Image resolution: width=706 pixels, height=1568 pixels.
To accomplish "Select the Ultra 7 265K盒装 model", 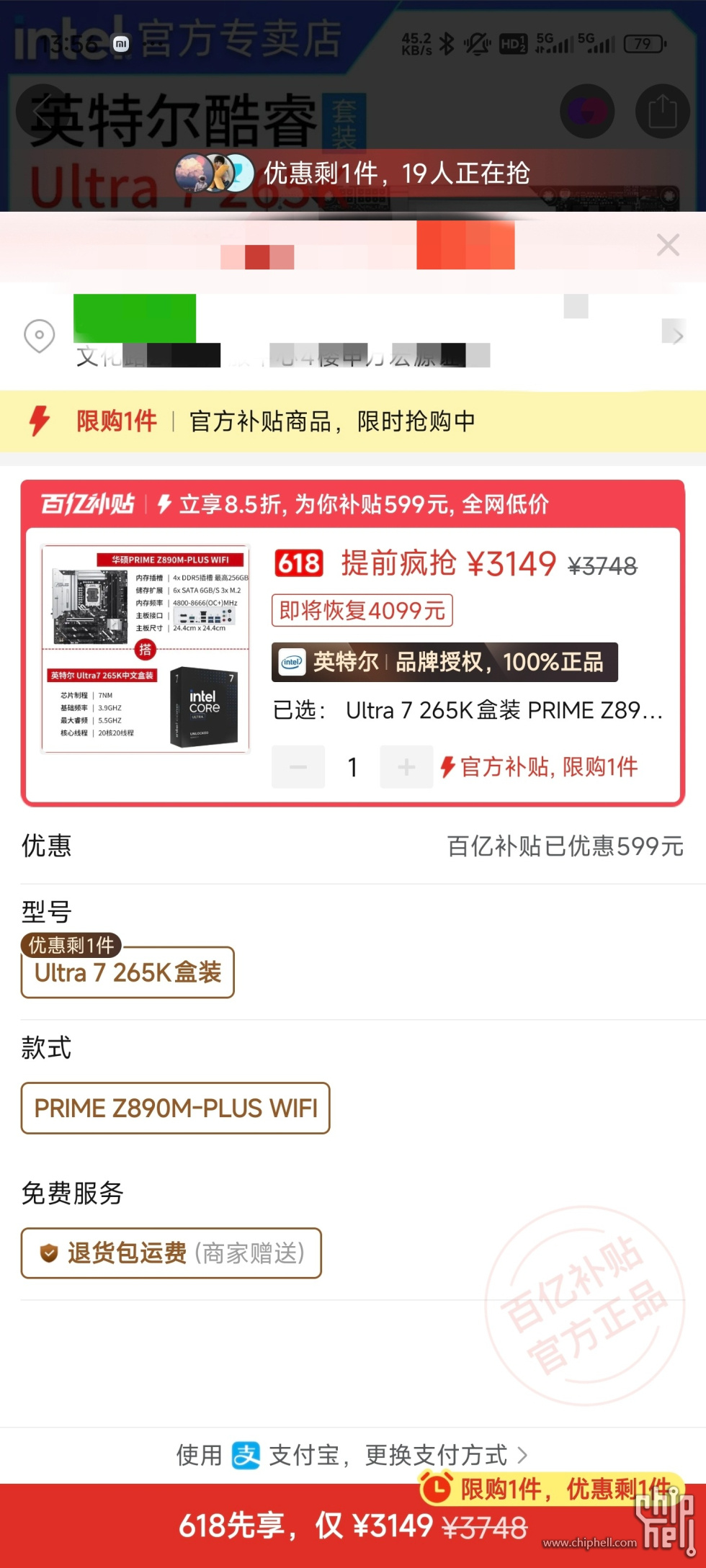I will click(128, 972).
